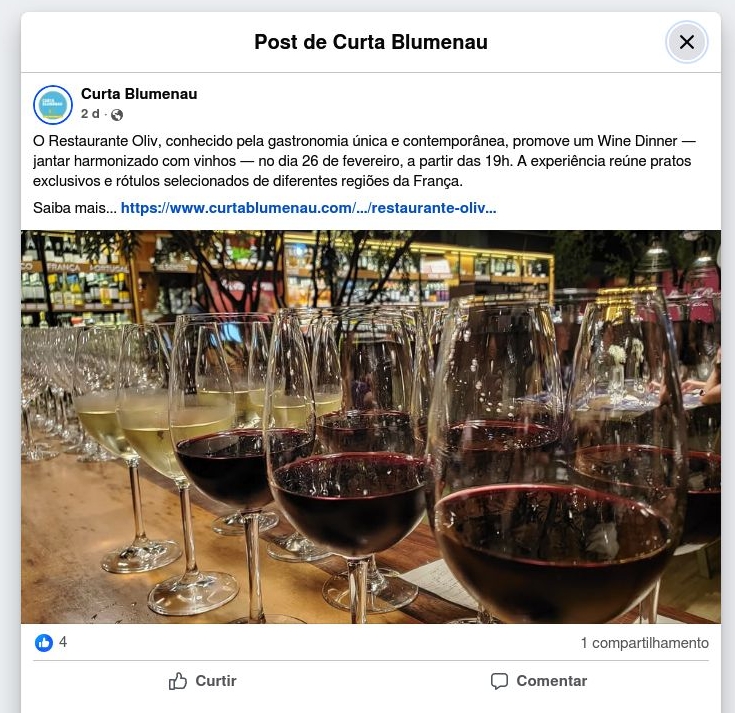
Task: See who reacted to the post
Action: (x=52, y=642)
